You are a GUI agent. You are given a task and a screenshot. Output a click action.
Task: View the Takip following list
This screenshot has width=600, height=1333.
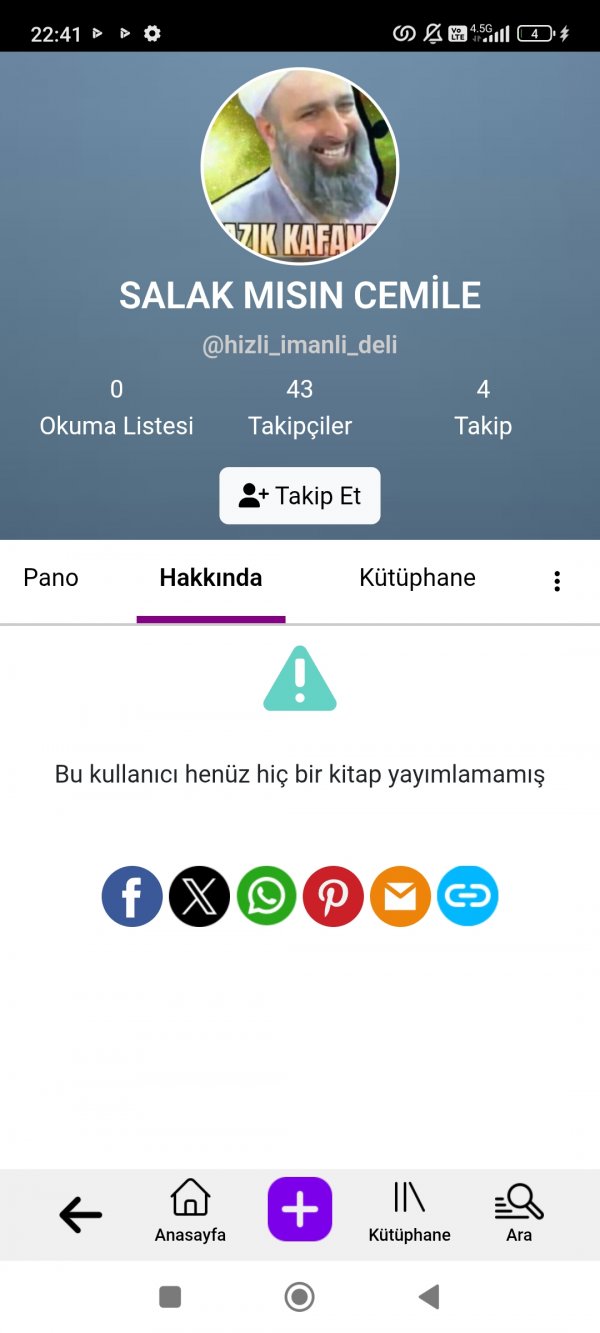(x=483, y=408)
